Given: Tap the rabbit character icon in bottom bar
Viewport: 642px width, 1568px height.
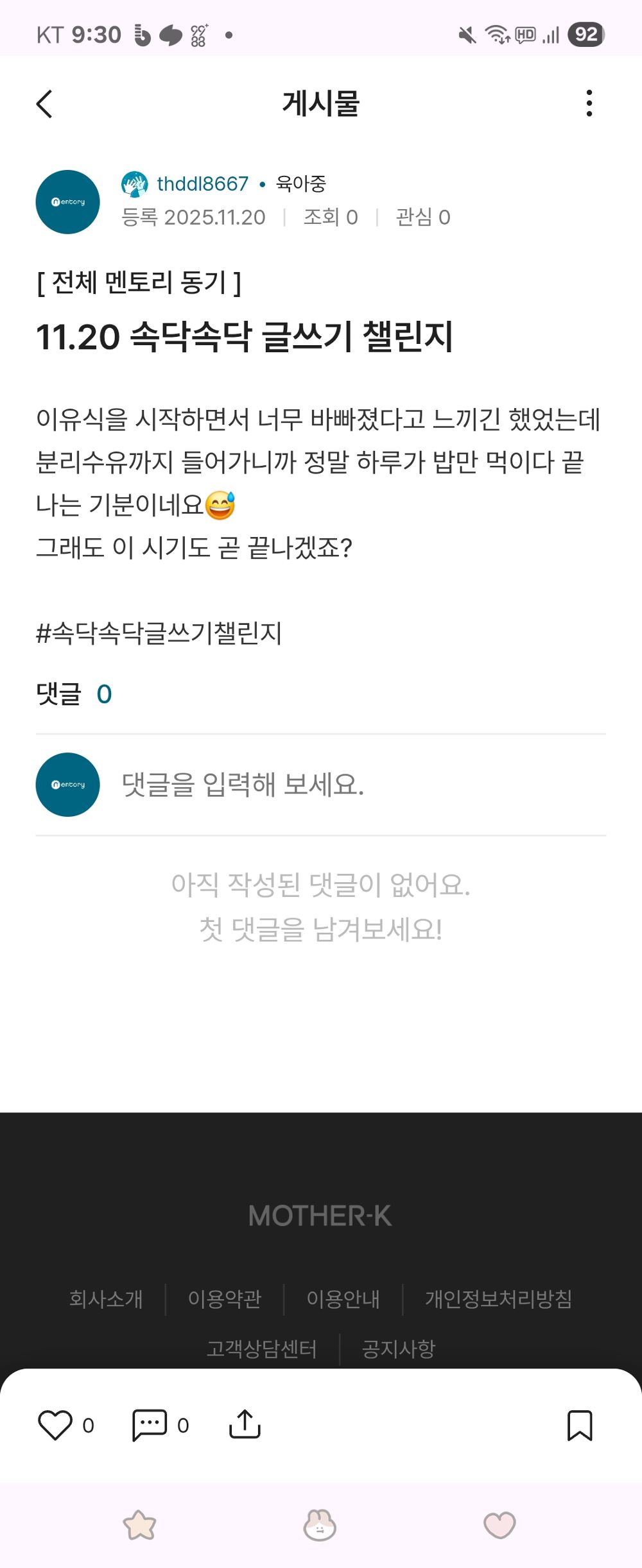Looking at the screenshot, I should coord(321,1527).
